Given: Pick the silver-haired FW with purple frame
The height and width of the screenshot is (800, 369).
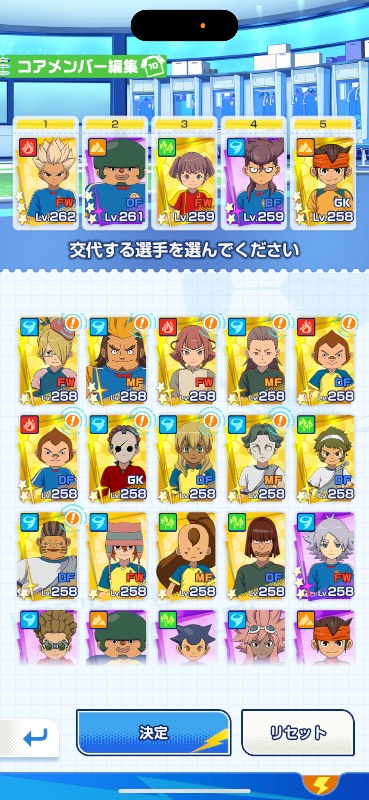Looking at the screenshot, I should (325, 556).
